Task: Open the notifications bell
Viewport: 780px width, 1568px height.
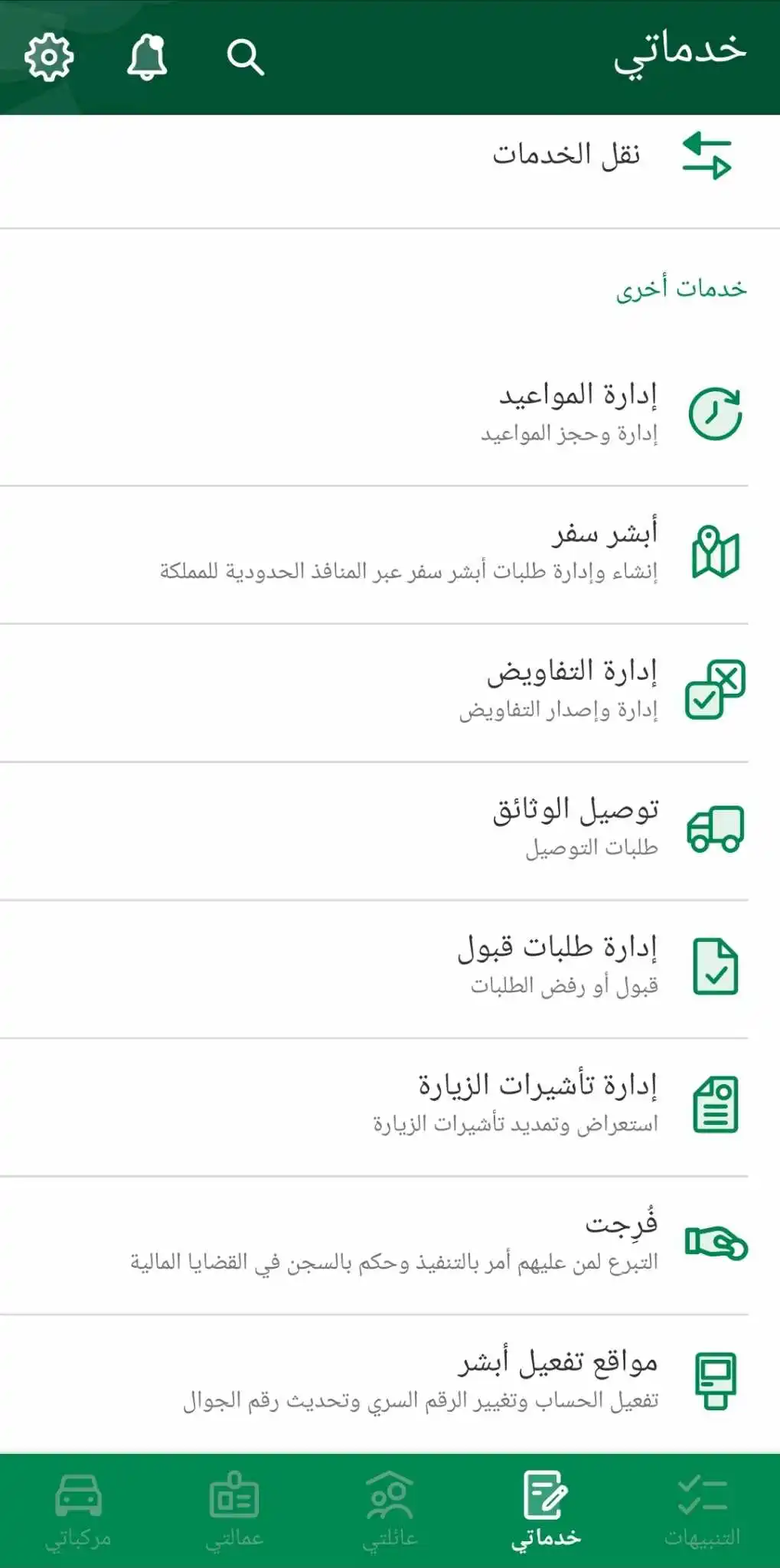Action: tap(147, 57)
